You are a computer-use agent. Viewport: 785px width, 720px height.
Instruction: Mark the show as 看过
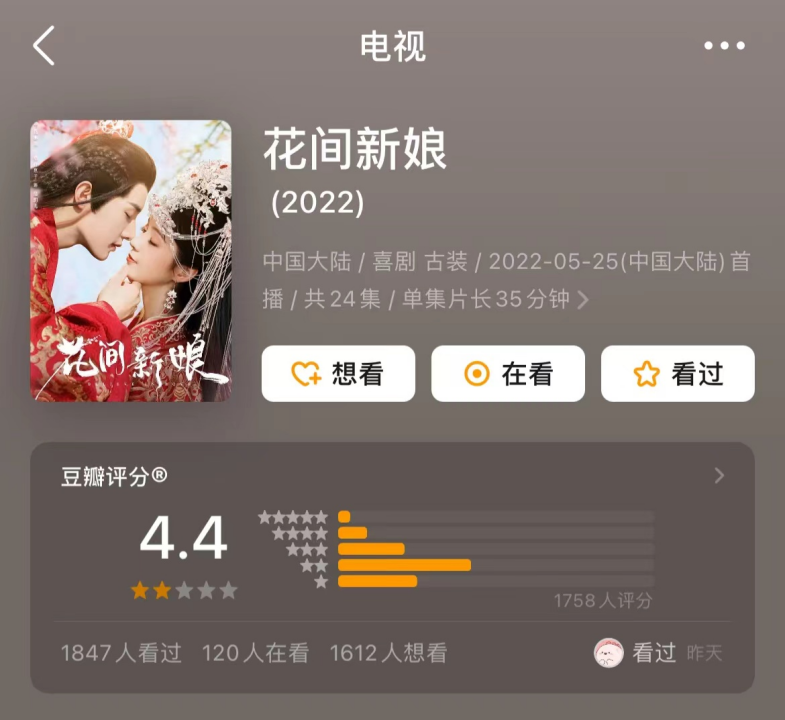[x=677, y=374]
